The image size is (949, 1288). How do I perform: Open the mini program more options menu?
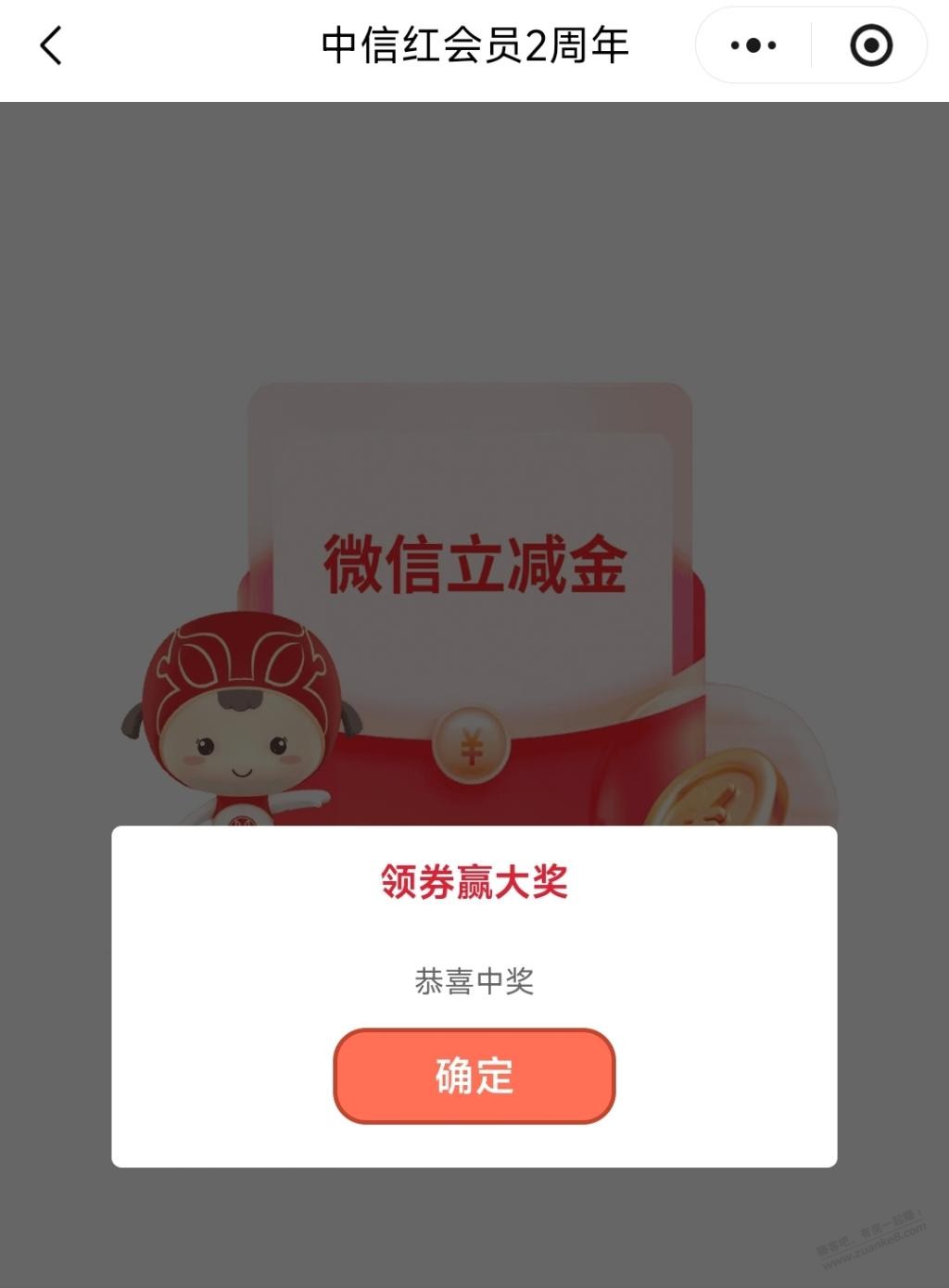(753, 45)
